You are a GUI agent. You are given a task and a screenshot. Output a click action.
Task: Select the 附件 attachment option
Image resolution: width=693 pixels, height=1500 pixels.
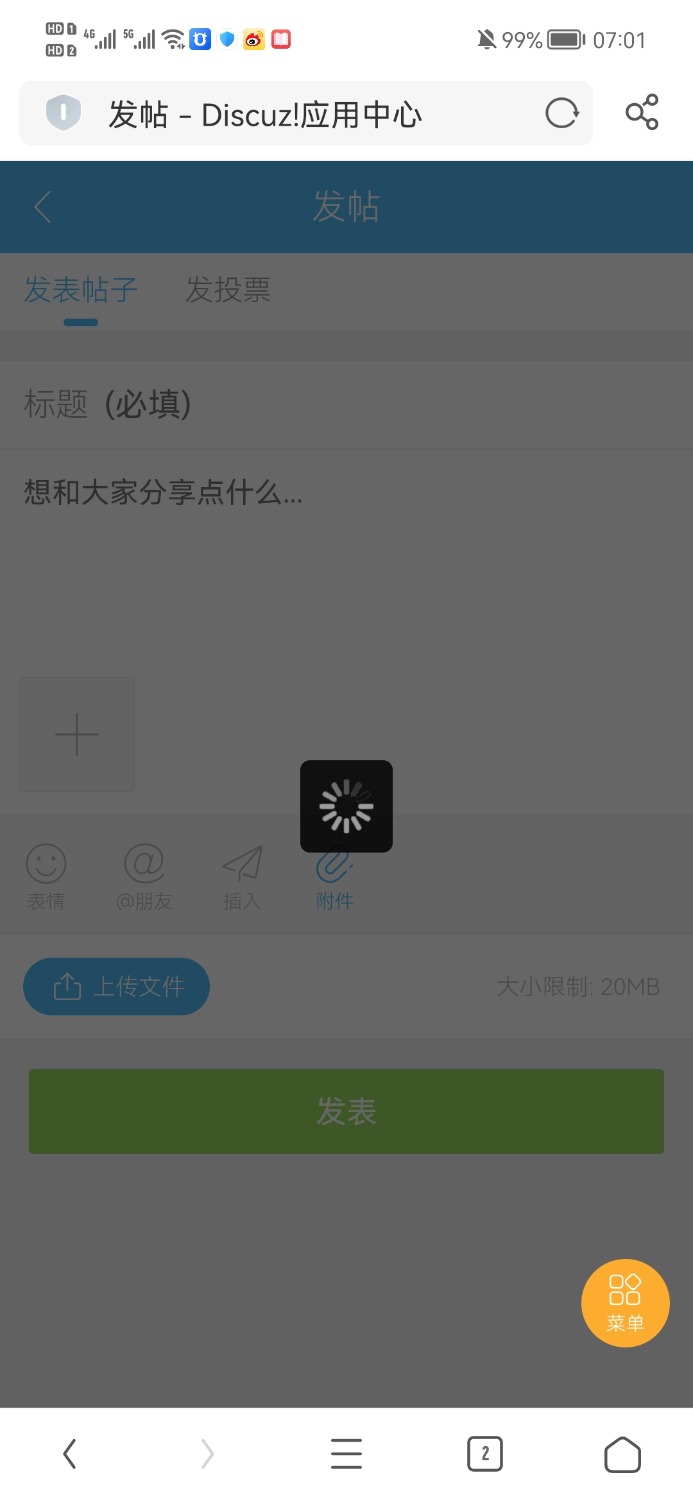tap(335, 875)
